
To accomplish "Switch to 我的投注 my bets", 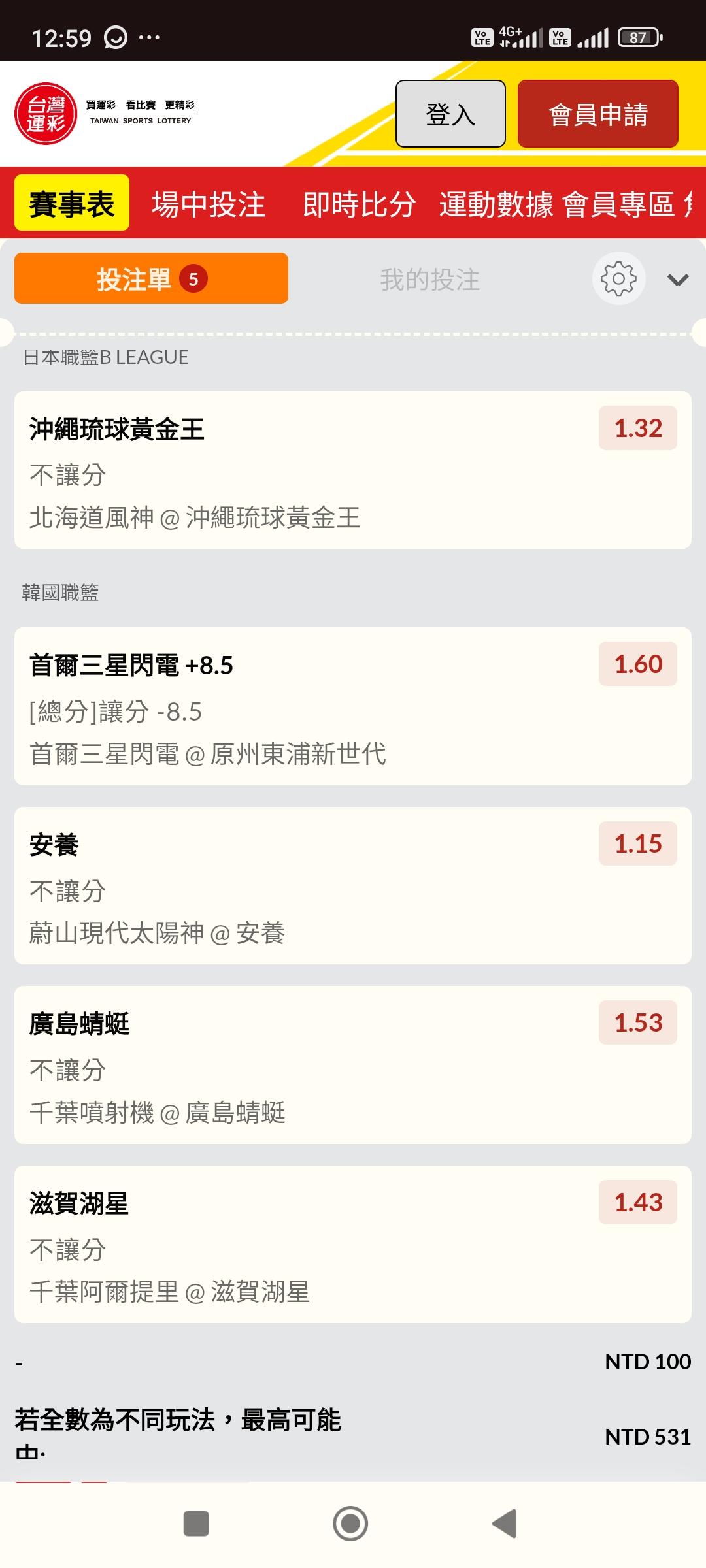I will 429,280.
